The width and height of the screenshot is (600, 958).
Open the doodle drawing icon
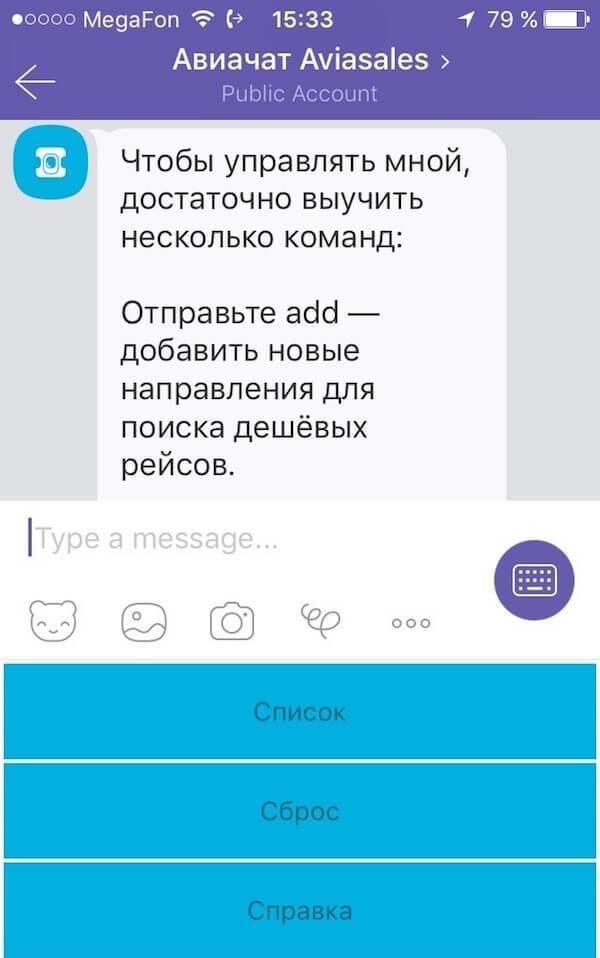(x=321, y=621)
